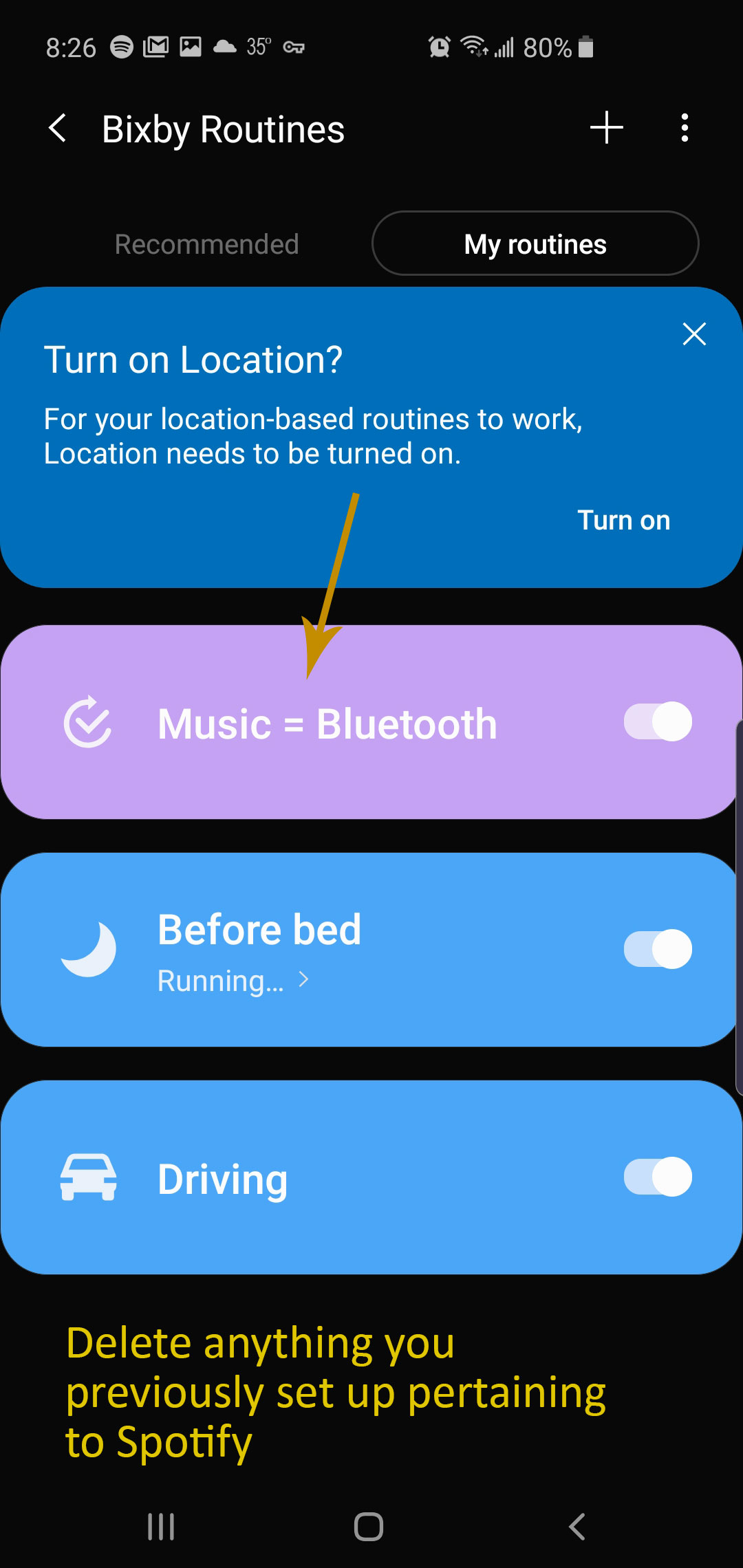Turn off the Driving routine switch
This screenshot has height=1568, width=743.
658,1177
